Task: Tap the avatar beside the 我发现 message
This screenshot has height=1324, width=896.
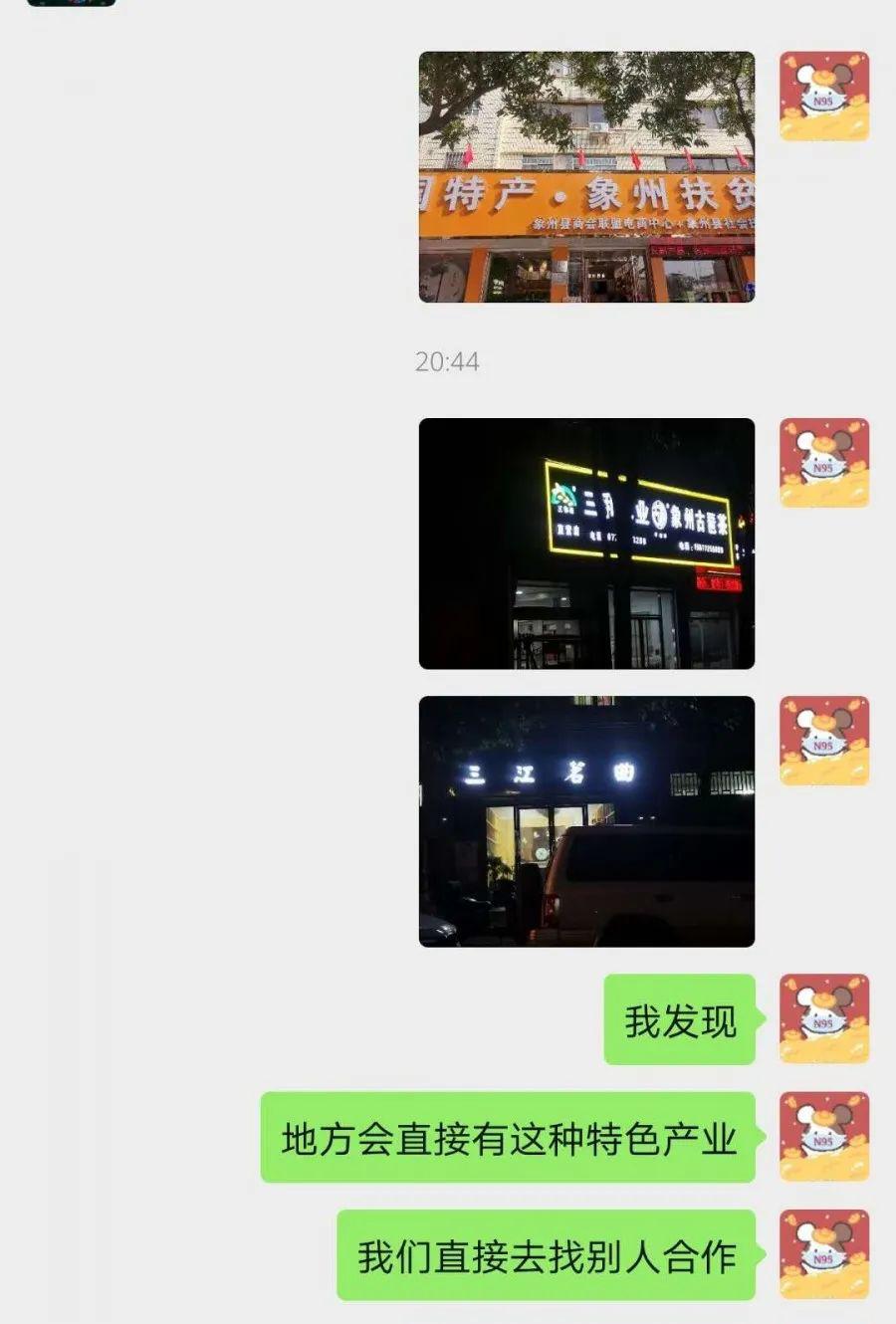Action: click(823, 1018)
